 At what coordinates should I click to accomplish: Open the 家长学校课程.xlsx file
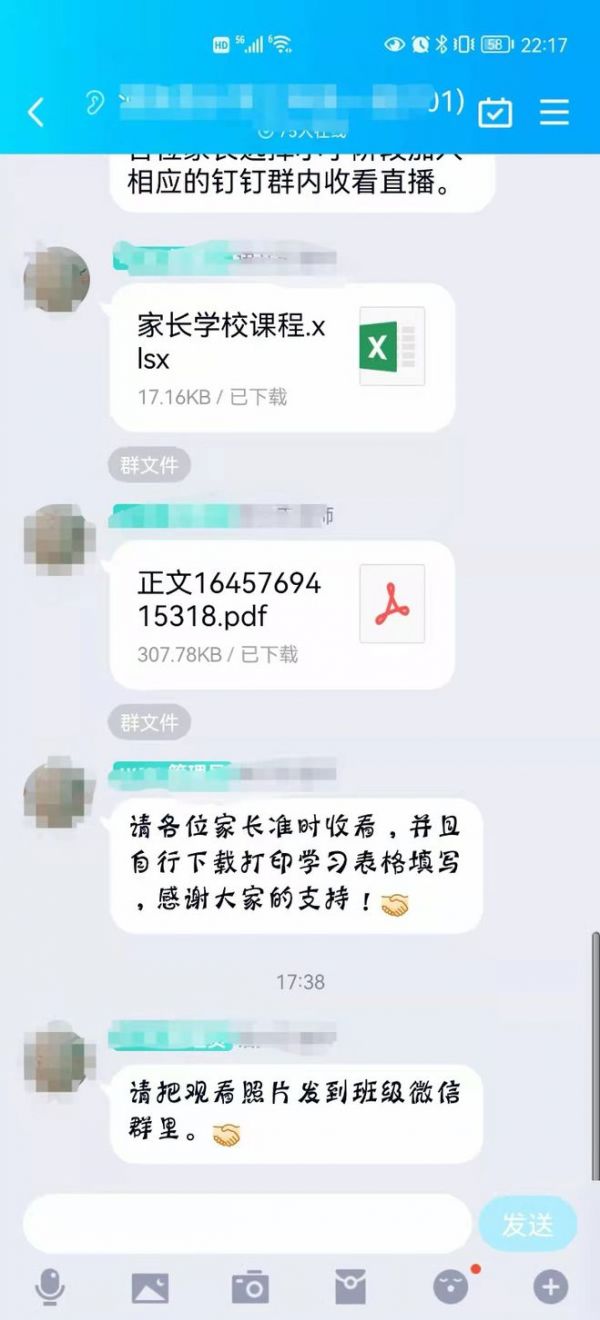point(281,357)
